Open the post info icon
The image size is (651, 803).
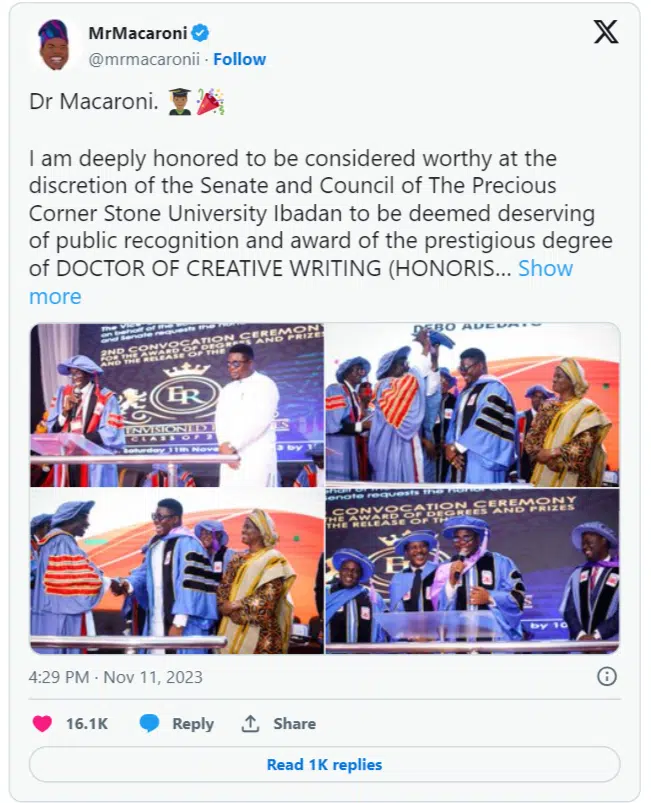point(606,677)
